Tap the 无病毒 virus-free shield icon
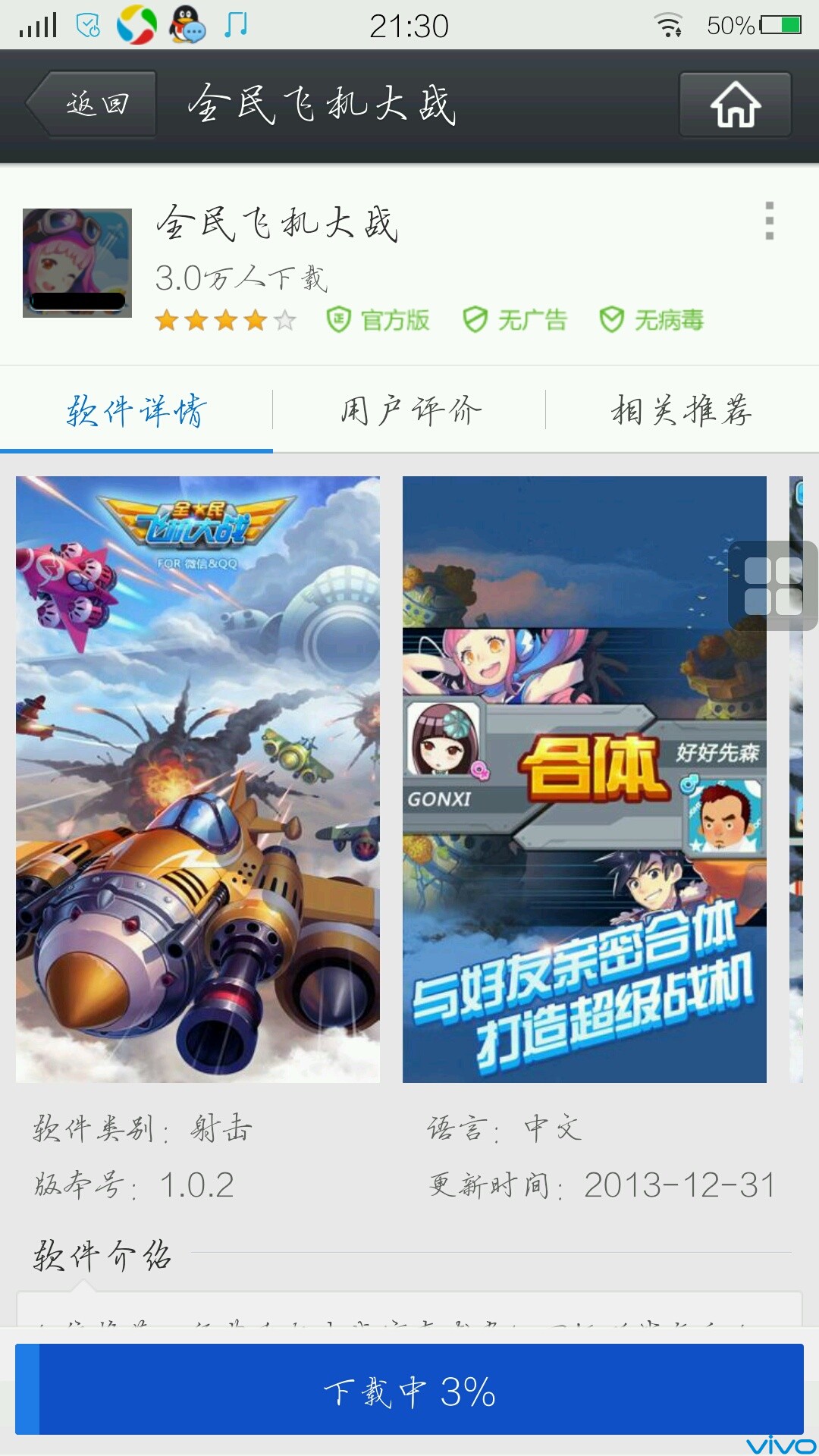 [x=613, y=320]
